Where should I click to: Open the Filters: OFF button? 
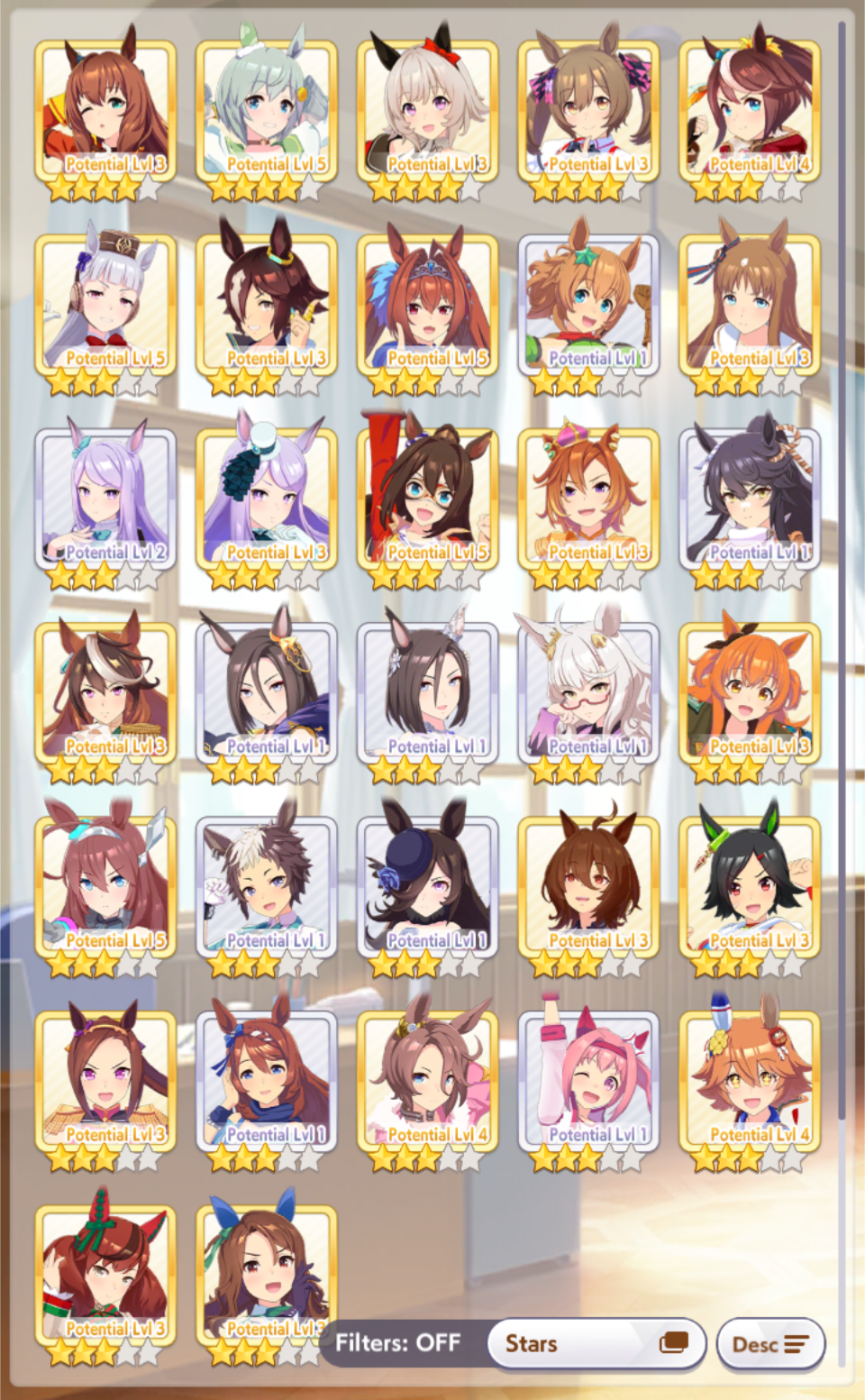397,1343
